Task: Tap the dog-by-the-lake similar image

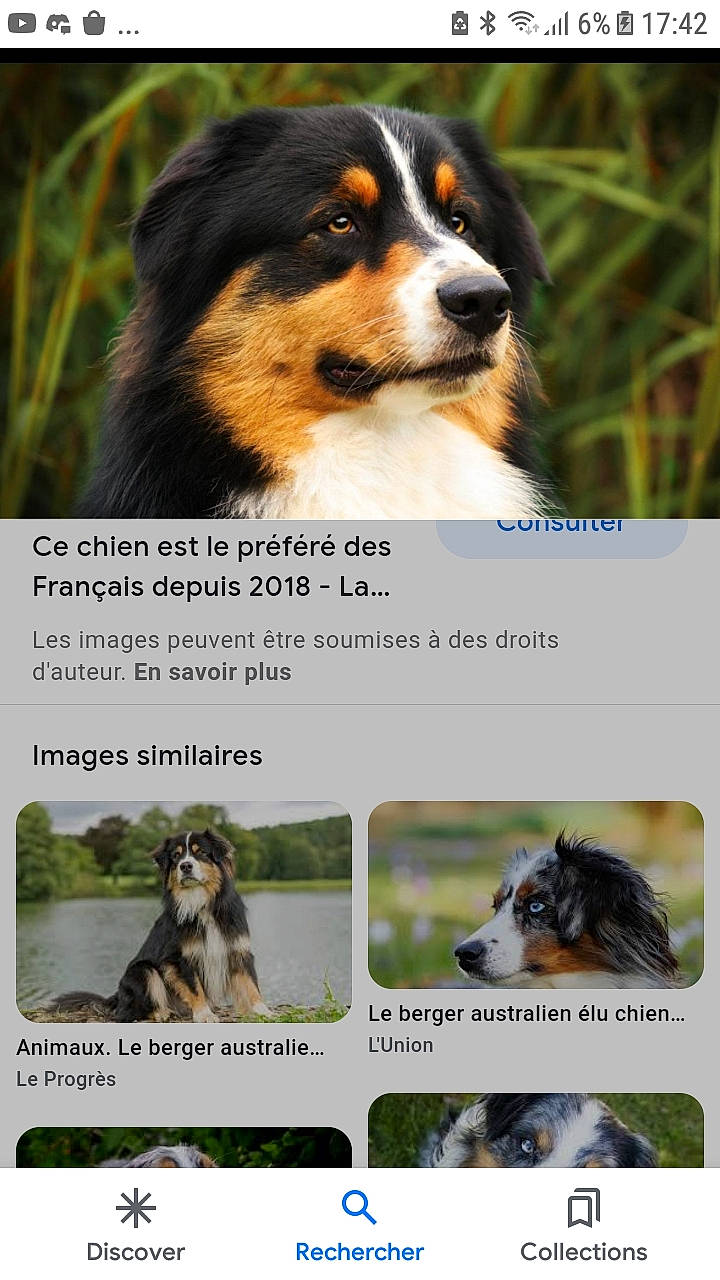Action: 183,910
